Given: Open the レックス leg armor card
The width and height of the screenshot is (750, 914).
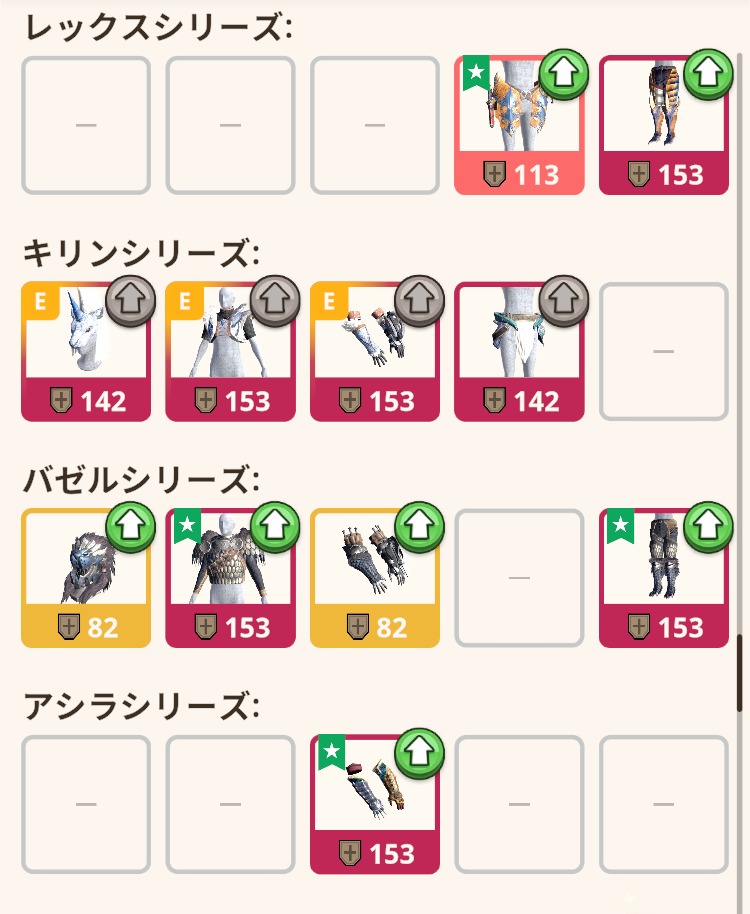Looking at the screenshot, I should pos(664,125).
